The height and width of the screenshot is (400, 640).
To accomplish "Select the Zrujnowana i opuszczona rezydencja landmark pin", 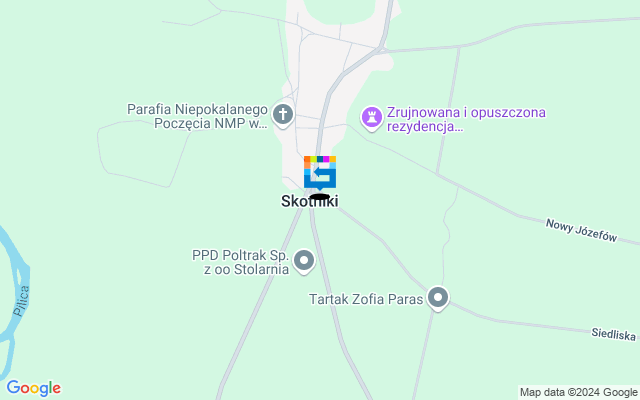I will 372,118.
